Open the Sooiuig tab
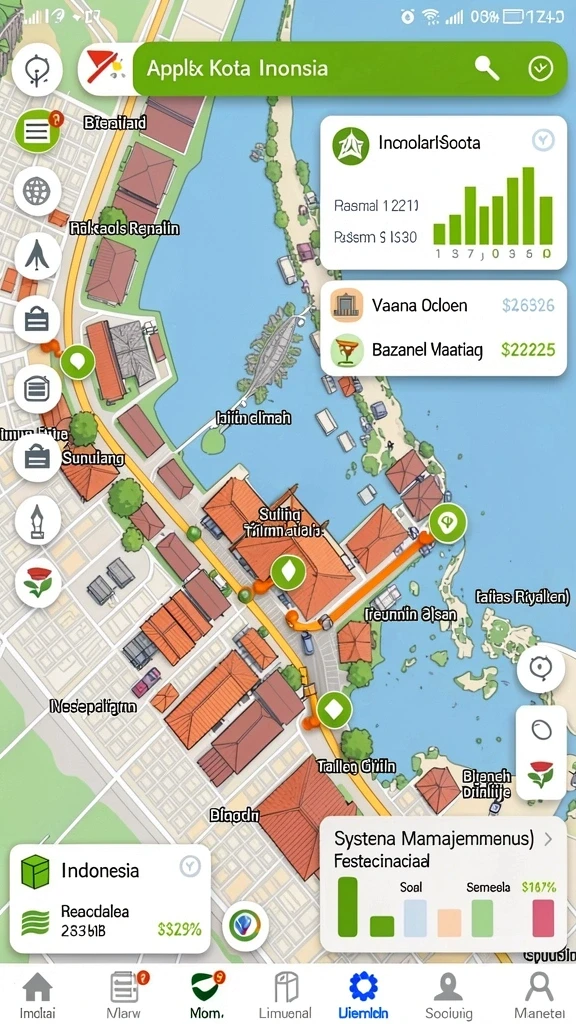The height and width of the screenshot is (1024, 576). (x=448, y=996)
